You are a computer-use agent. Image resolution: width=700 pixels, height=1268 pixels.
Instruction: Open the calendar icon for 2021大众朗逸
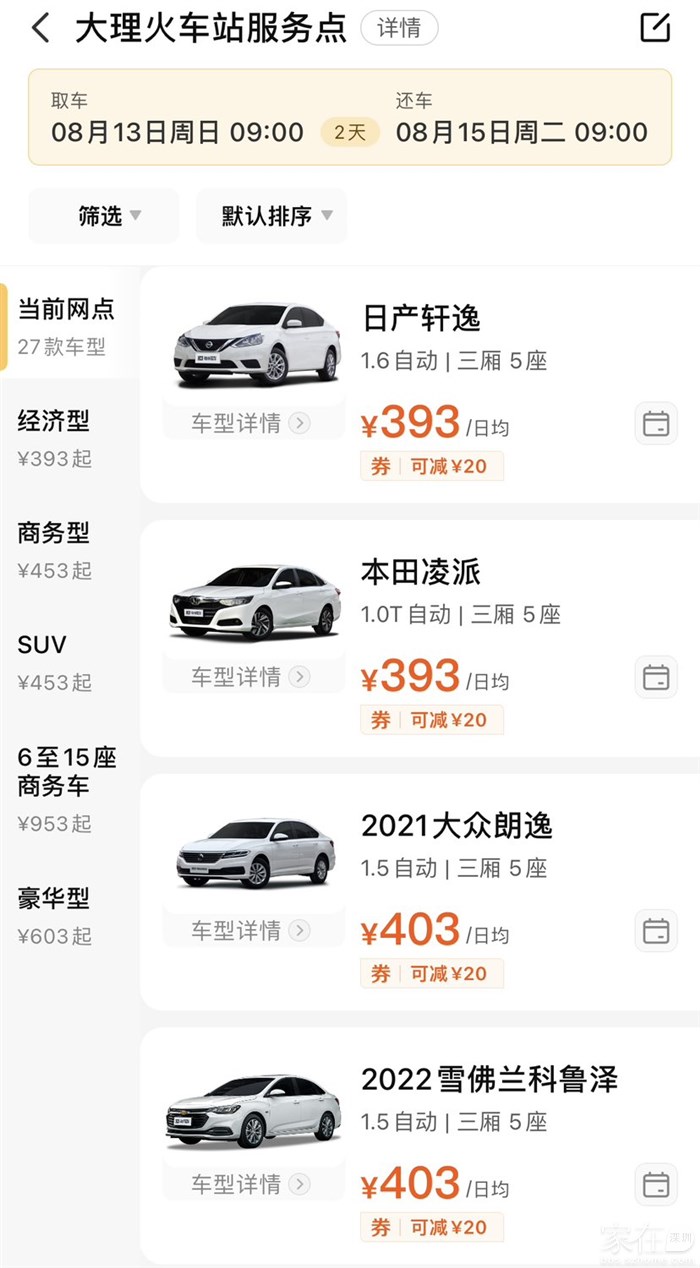(656, 931)
